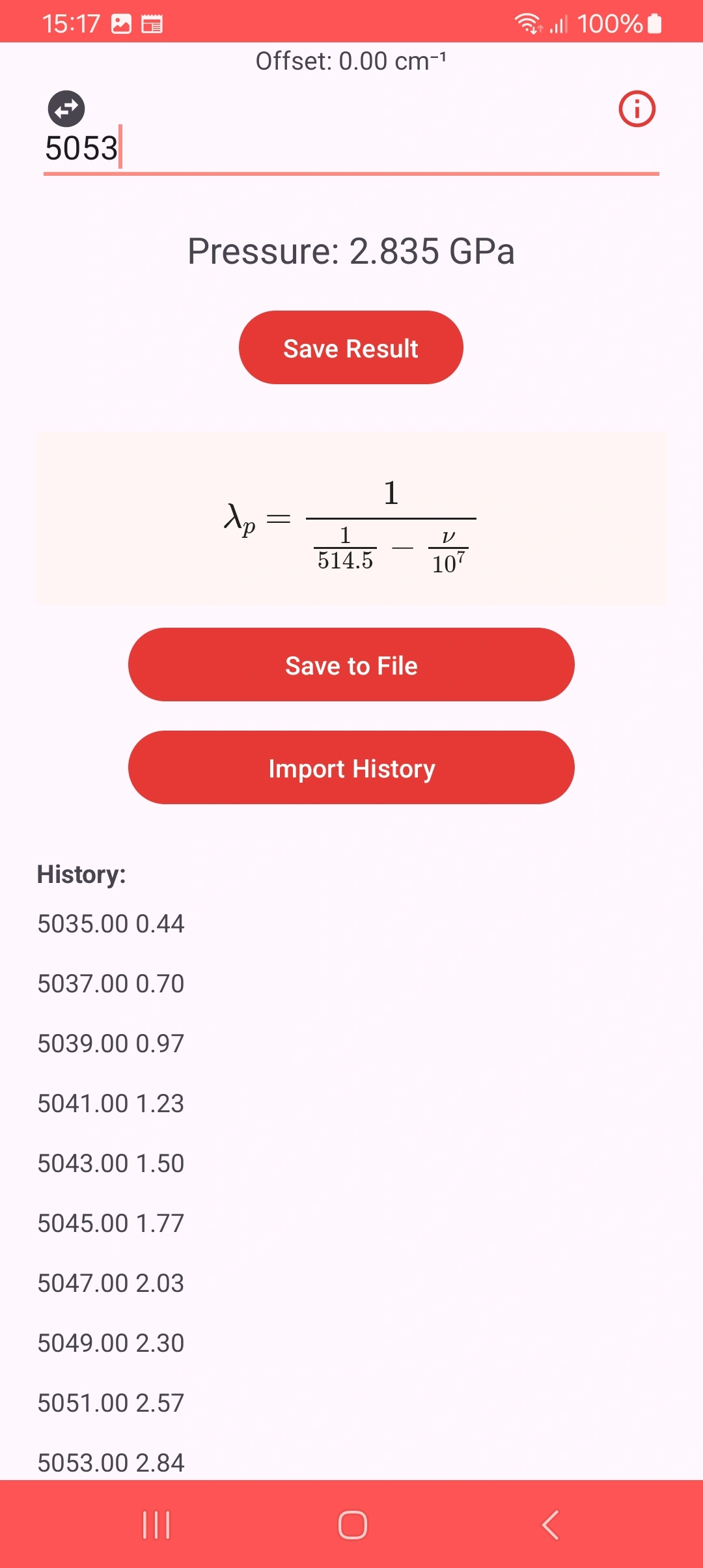Tap the swap conversion direction icon

pos(66,109)
